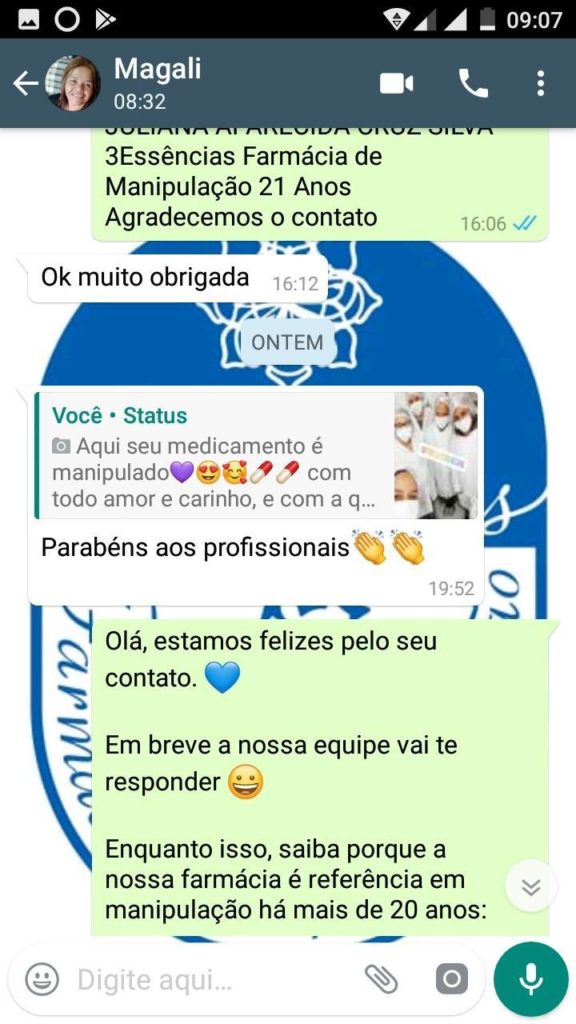Open the emoji picker
The width and height of the screenshot is (576, 1024).
click(x=42, y=980)
